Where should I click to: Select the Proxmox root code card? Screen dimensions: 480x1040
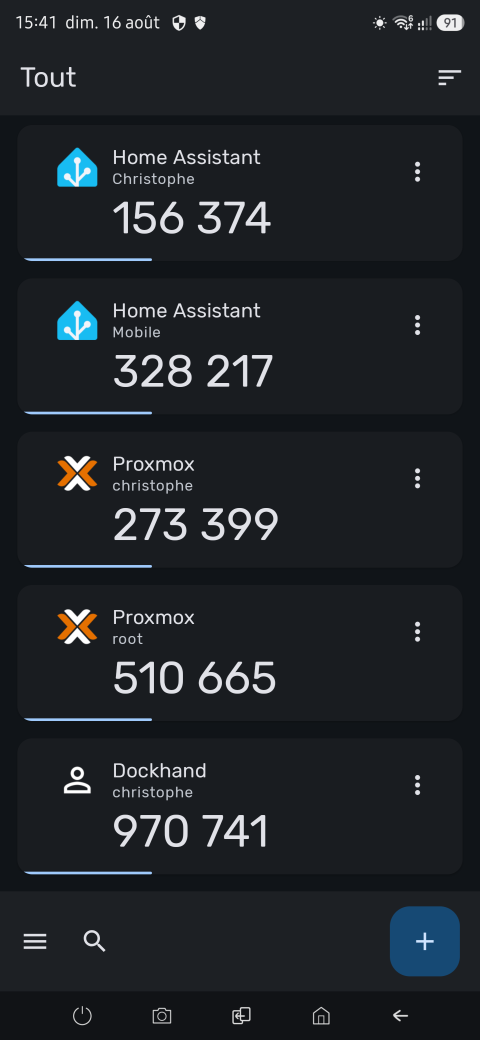(240, 653)
